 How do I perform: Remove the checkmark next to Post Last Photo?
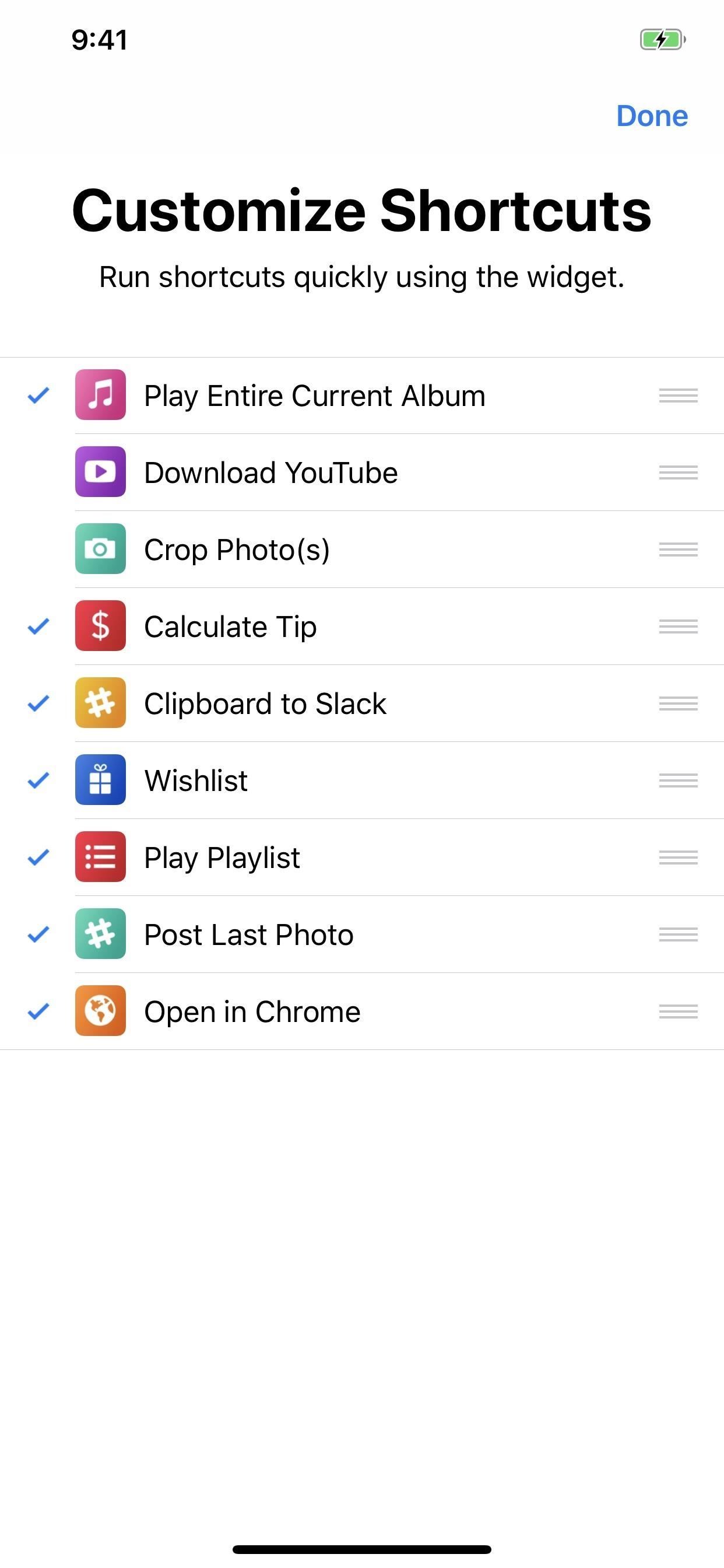tap(38, 935)
